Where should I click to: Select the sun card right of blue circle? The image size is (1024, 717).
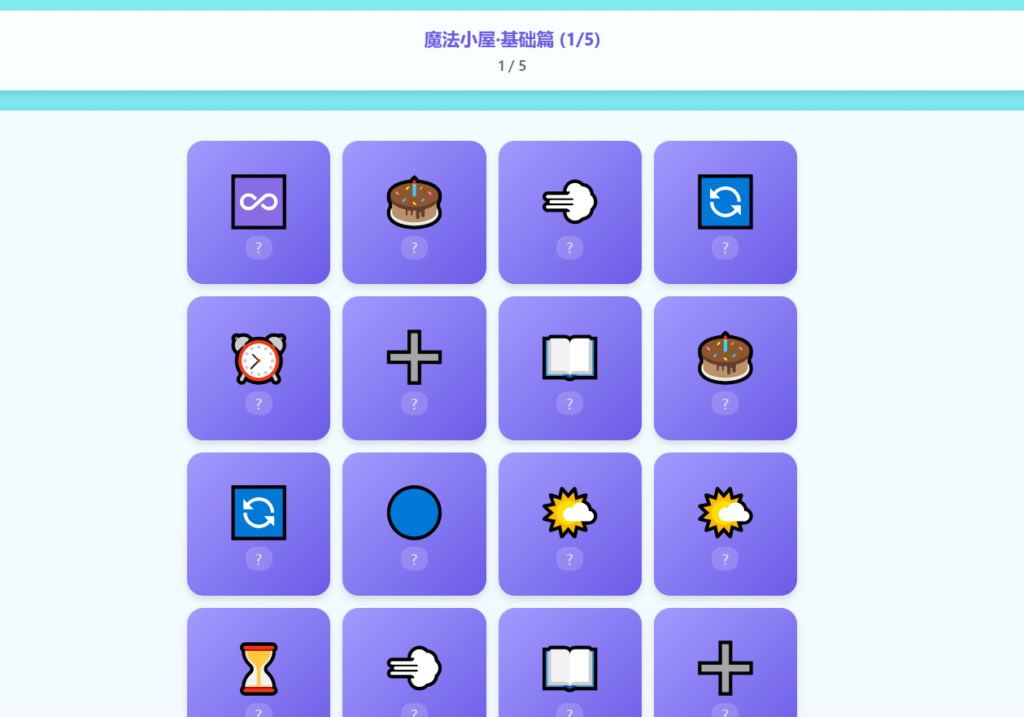pos(570,524)
